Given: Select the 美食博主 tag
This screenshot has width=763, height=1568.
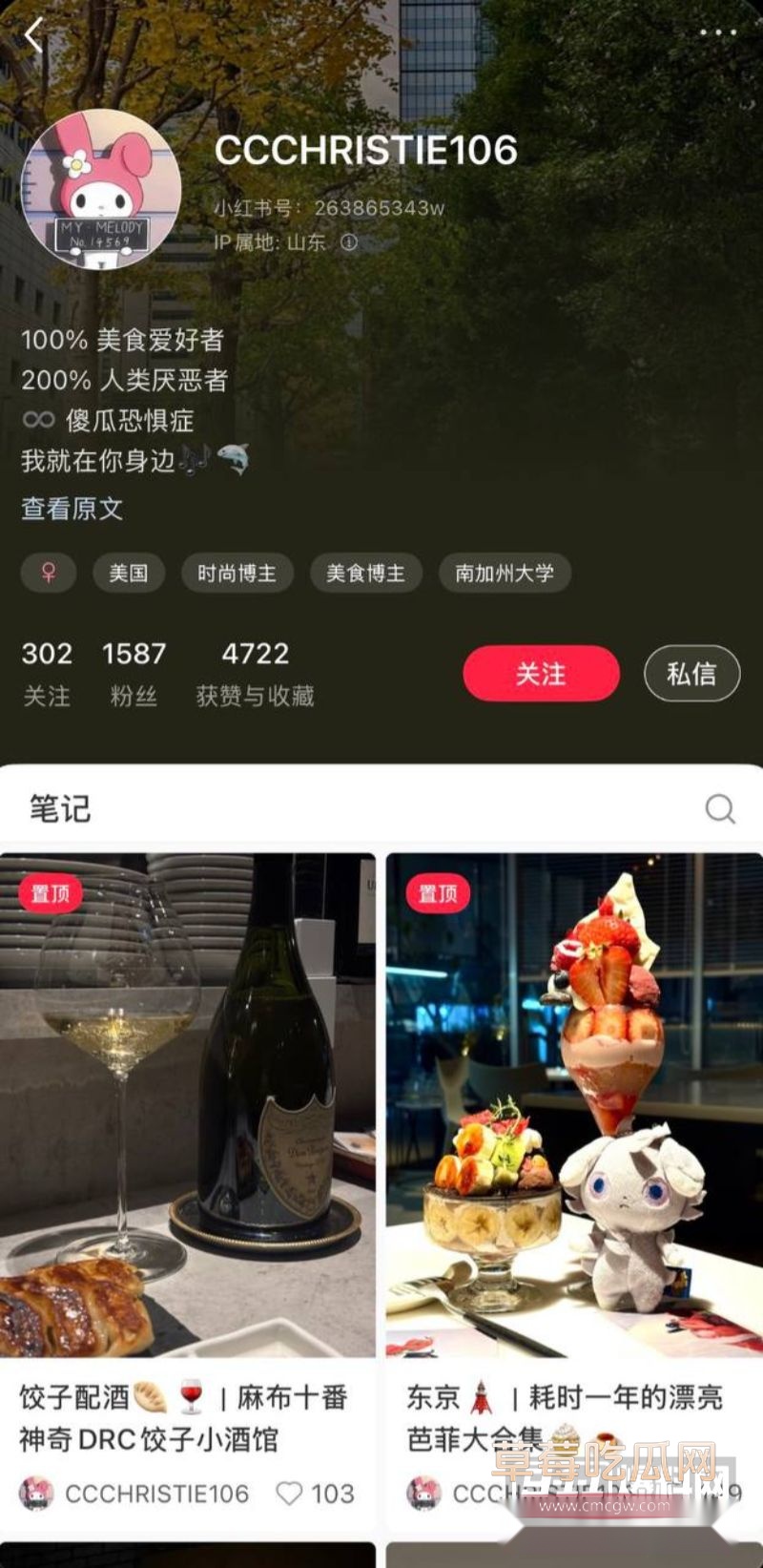Looking at the screenshot, I should (365, 574).
